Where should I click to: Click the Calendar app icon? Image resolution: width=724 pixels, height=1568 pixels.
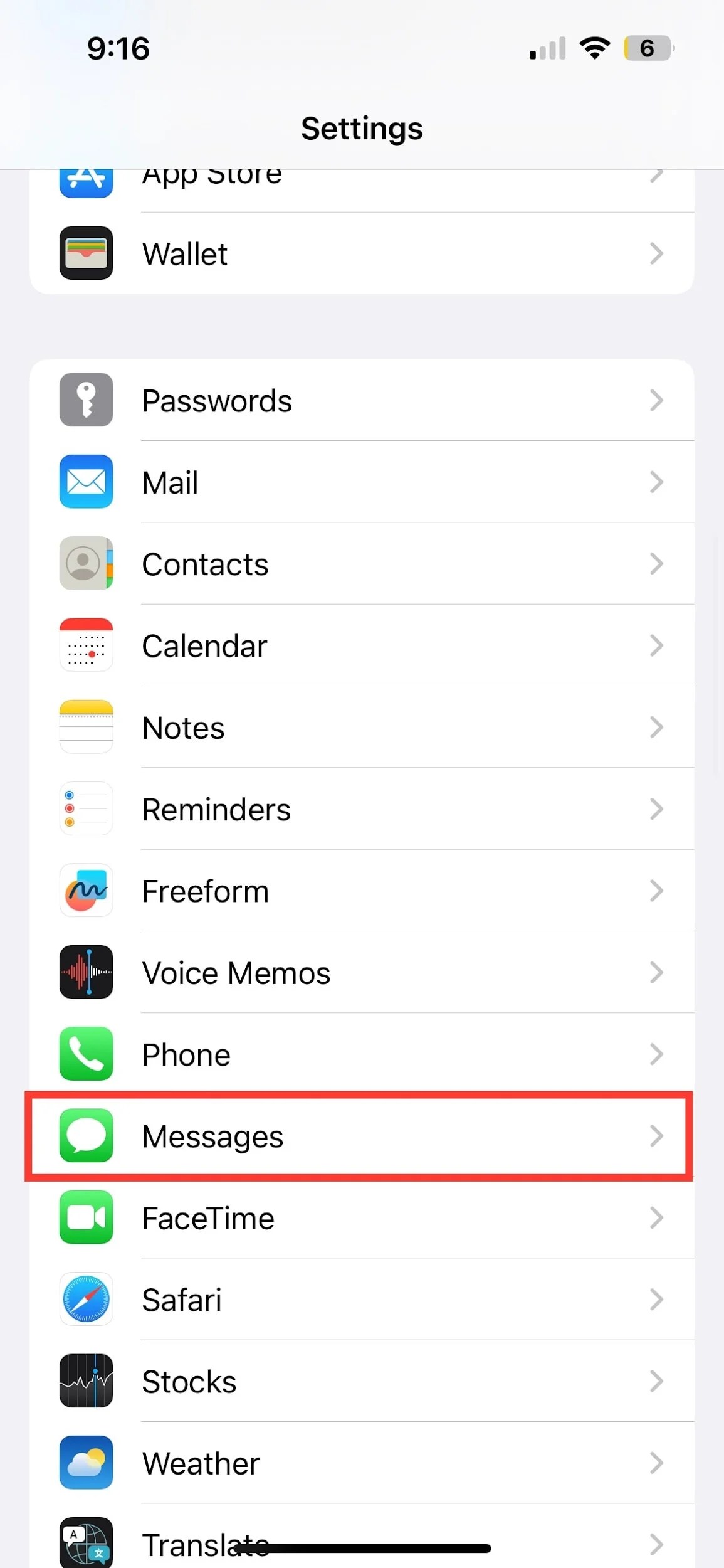coord(86,645)
